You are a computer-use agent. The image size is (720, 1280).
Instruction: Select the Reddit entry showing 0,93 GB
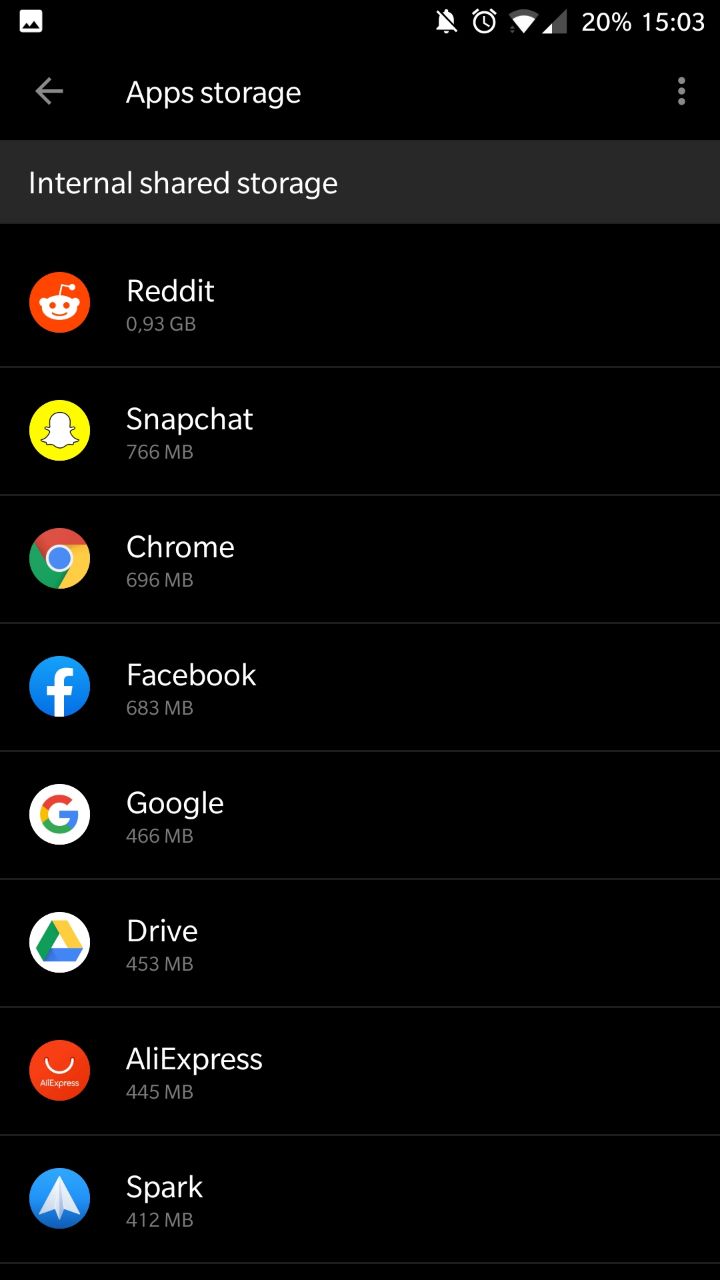(300, 301)
